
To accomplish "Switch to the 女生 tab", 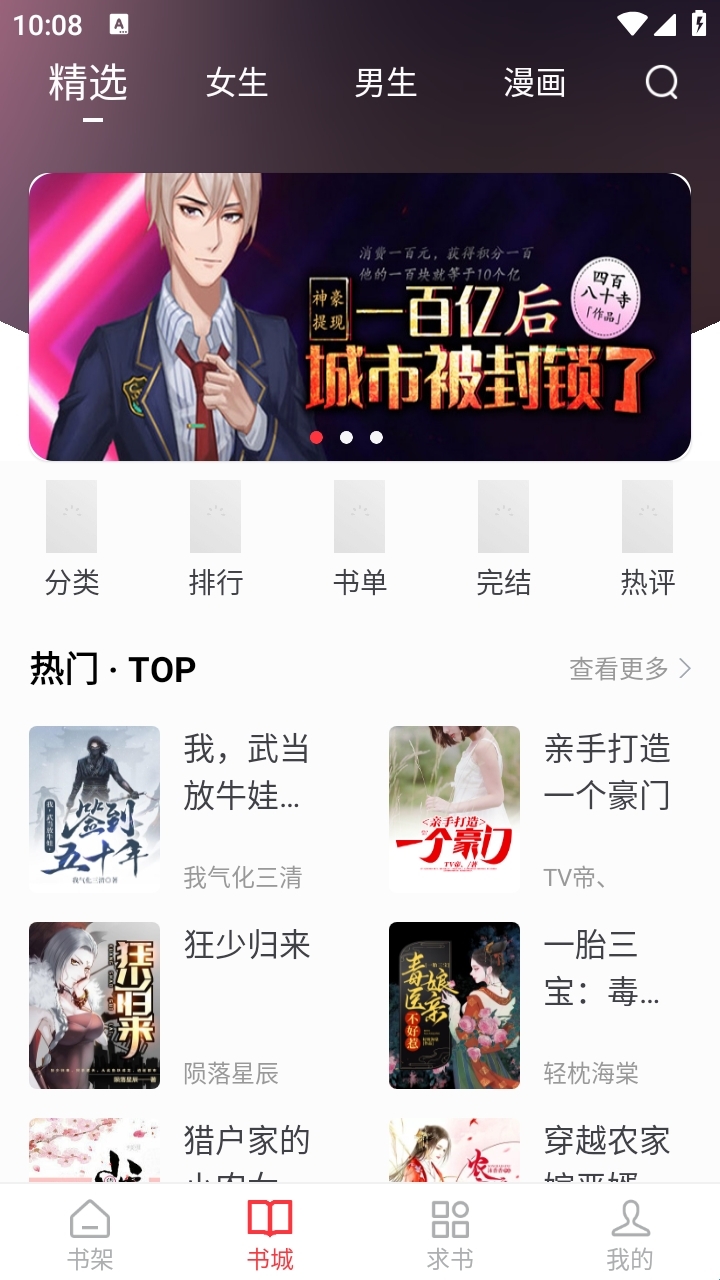I will point(237,83).
